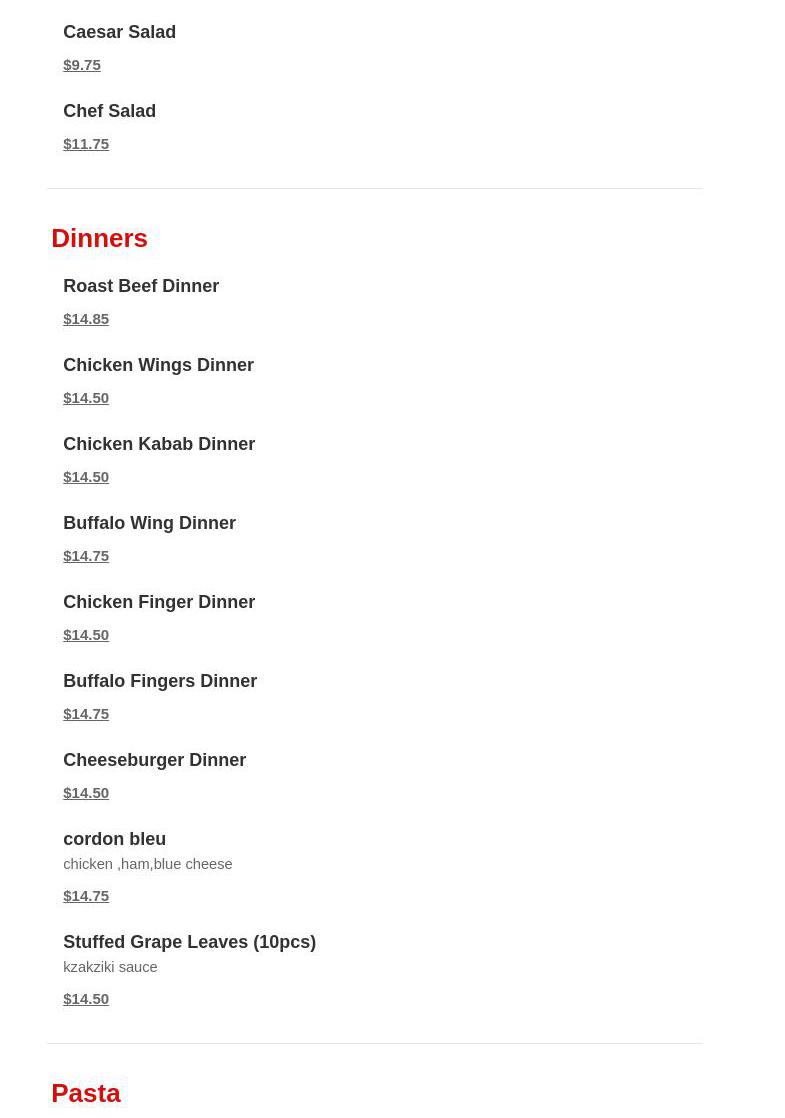Open Chicken Wings Dinner details
This screenshot has height=1118, width=785.
[158, 365]
